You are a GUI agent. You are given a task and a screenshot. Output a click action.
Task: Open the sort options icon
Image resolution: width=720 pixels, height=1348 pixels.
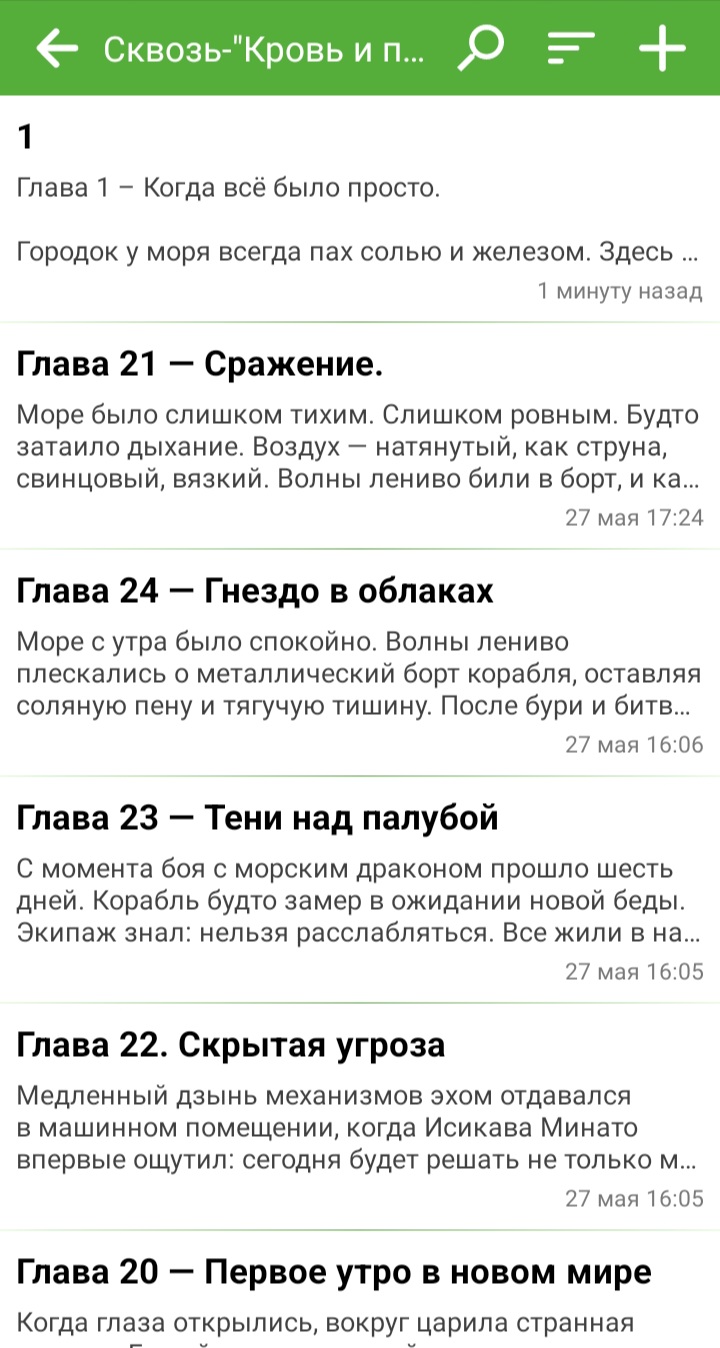click(571, 48)
